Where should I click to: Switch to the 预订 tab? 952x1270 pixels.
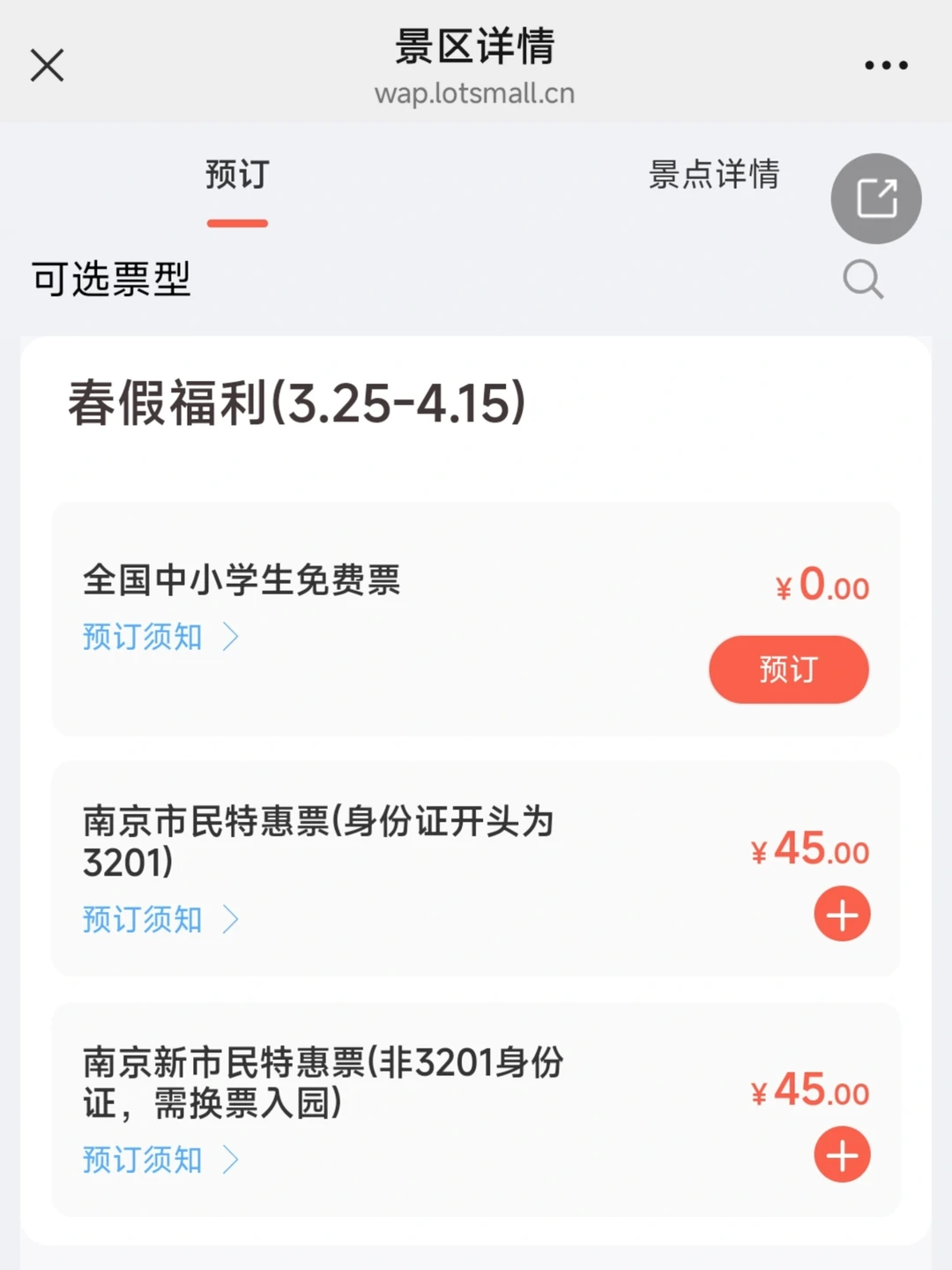click(237, 175)
